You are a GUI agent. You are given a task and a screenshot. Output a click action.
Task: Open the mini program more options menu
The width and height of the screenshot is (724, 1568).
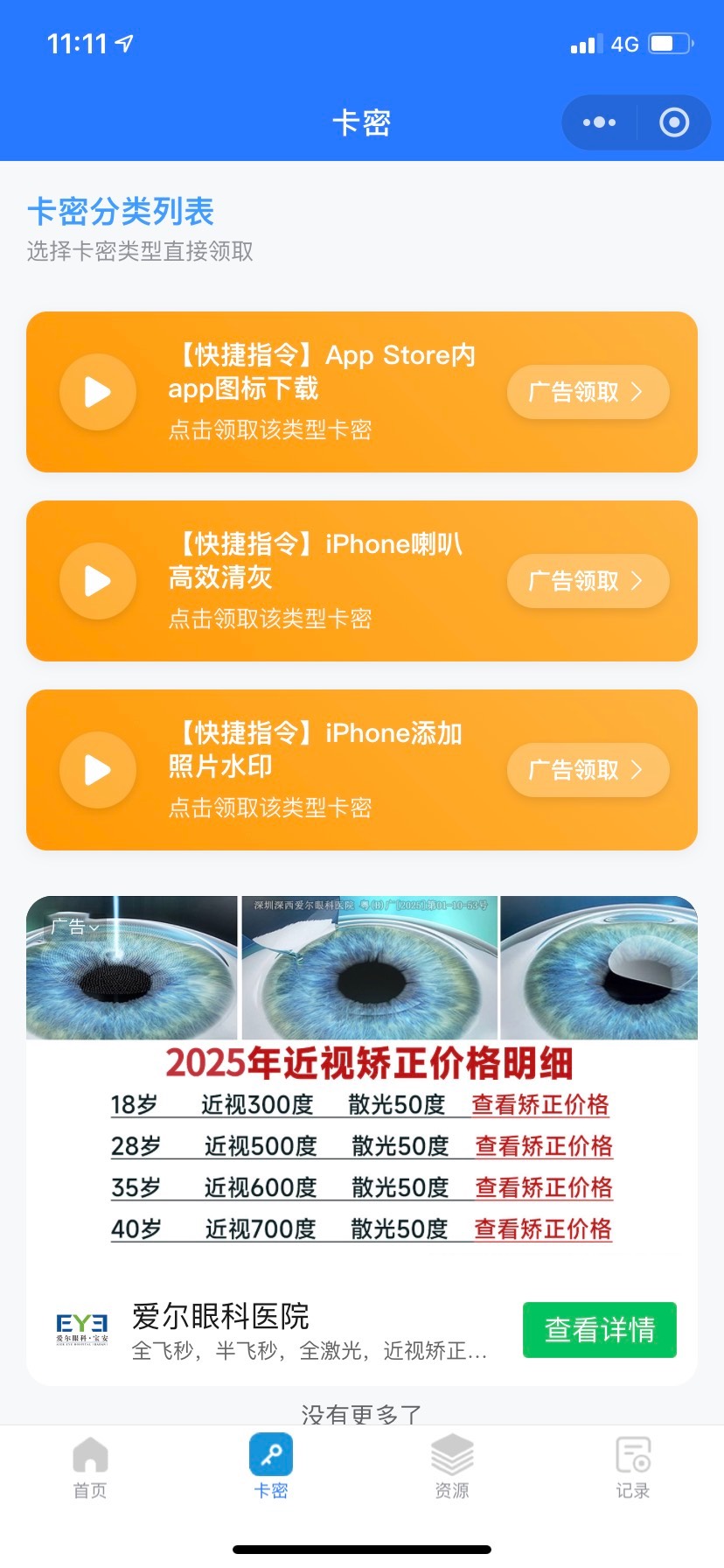click(x=599, y=122)
